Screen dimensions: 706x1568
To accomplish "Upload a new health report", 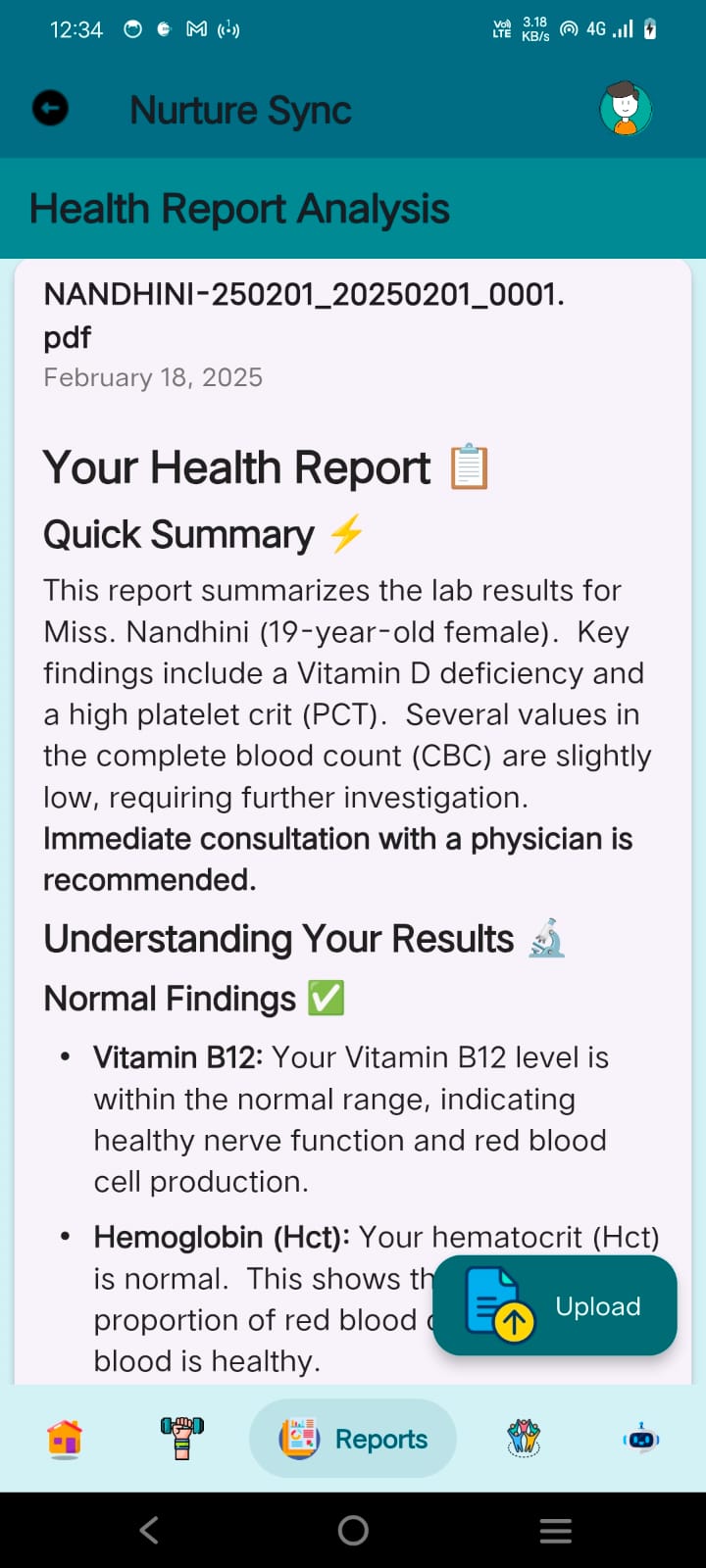I will 555,1305.
